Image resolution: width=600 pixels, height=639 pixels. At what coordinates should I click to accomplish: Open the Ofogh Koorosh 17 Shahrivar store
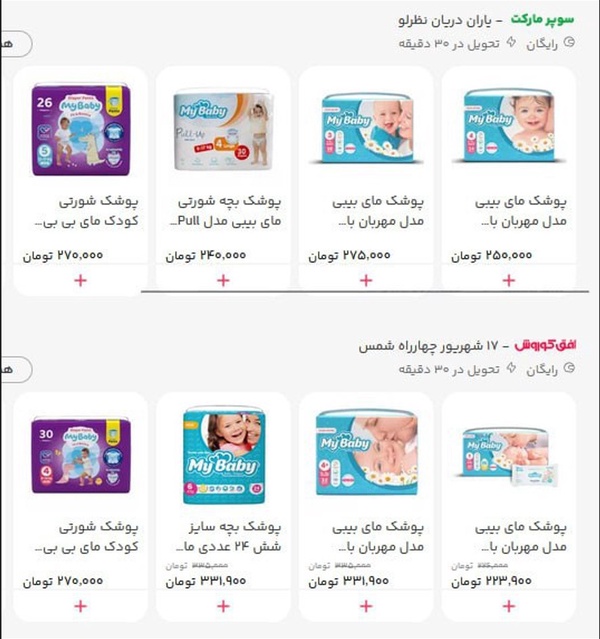coord(470,346)
